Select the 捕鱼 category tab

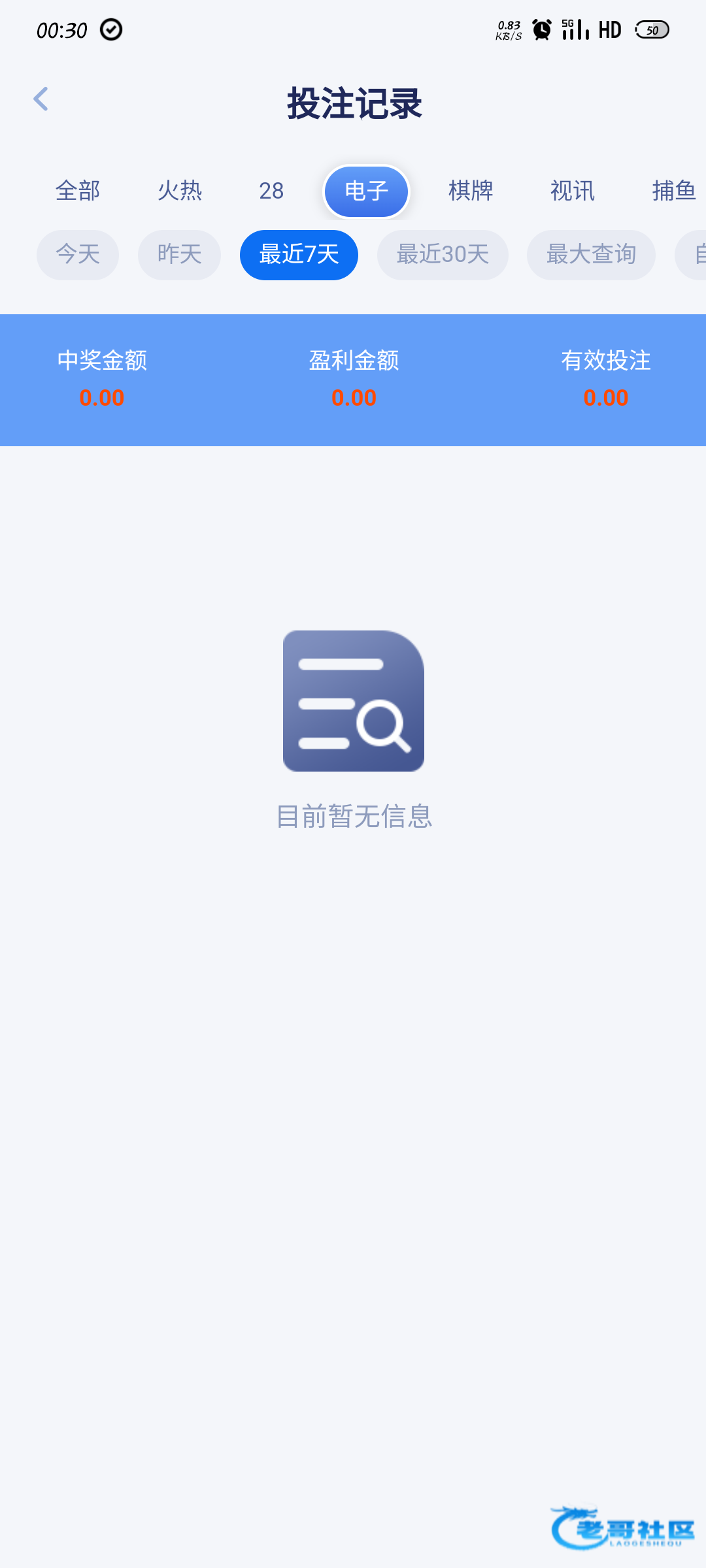pyautogui.click(x=673, y=191)
